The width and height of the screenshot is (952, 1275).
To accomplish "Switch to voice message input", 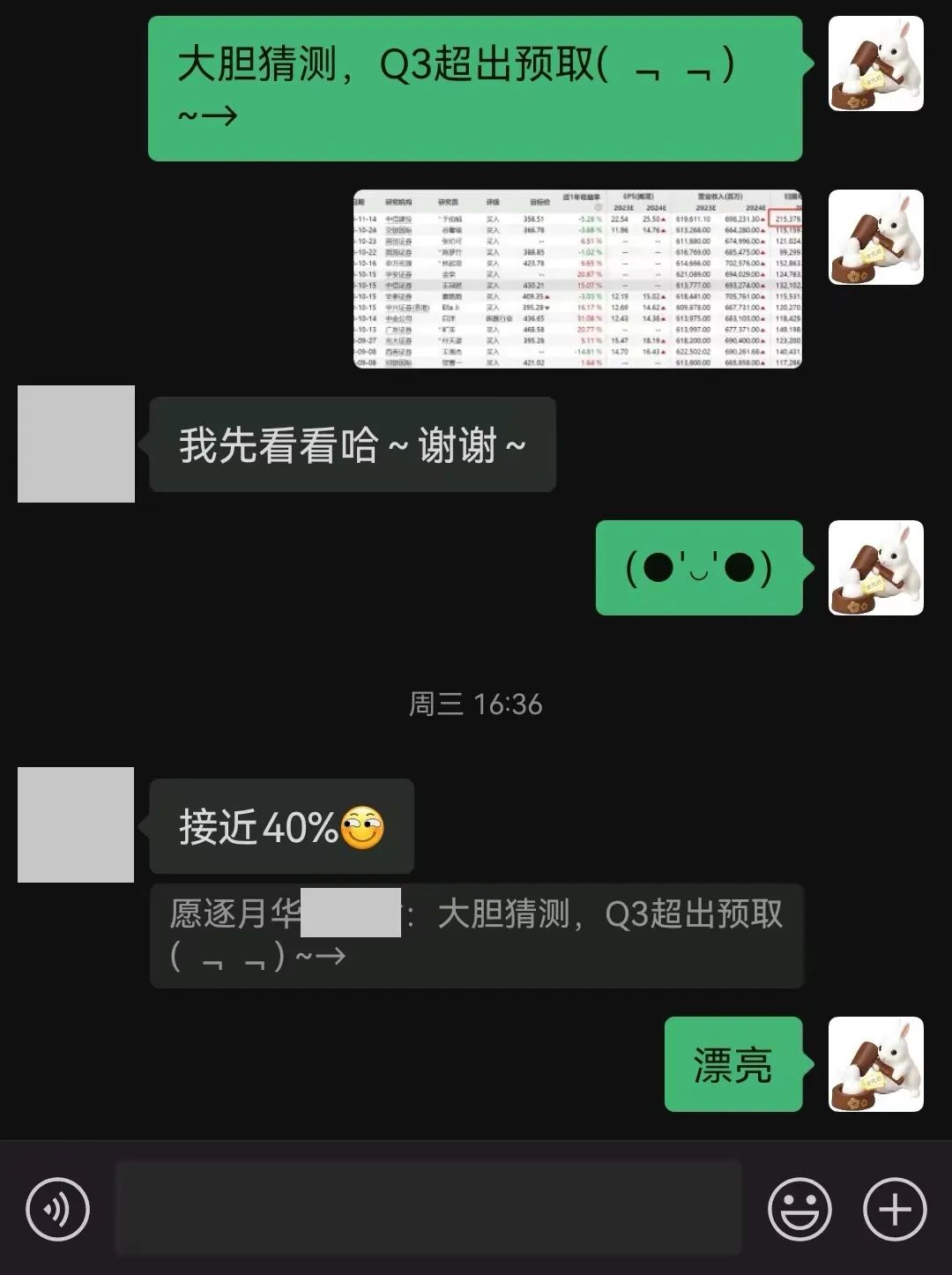I will coord(57,1209).
